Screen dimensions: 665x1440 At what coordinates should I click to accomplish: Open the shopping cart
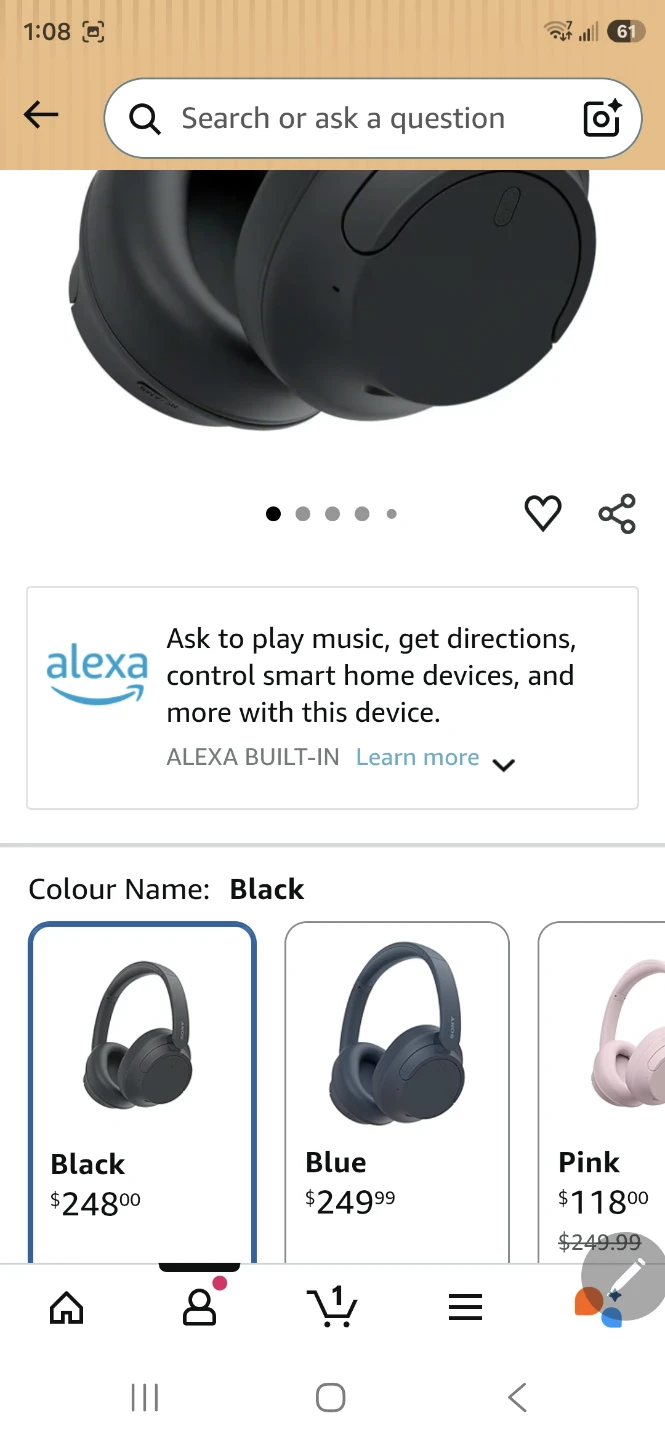coord(332,1306)
